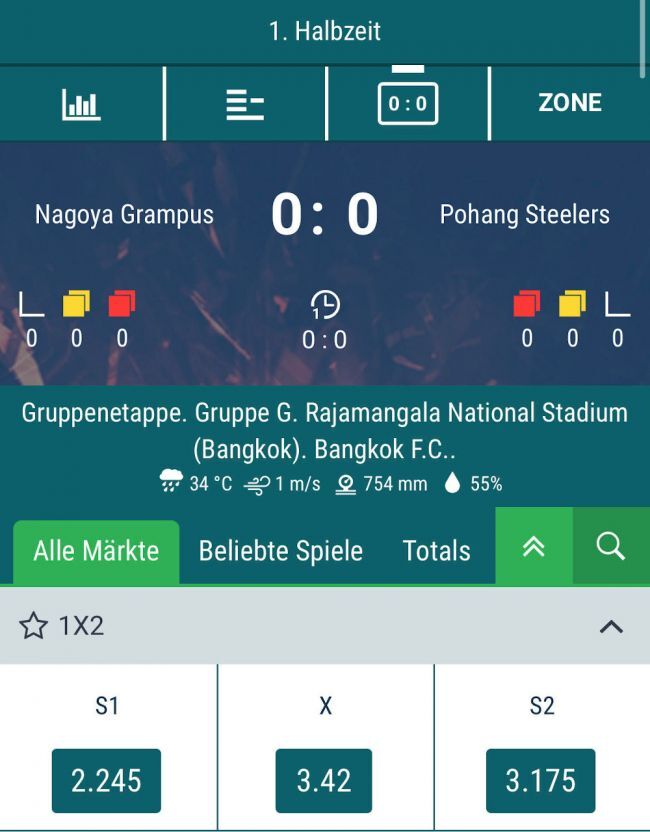Choose S2 at odds 3.175
650x832 pixels.
541,780
